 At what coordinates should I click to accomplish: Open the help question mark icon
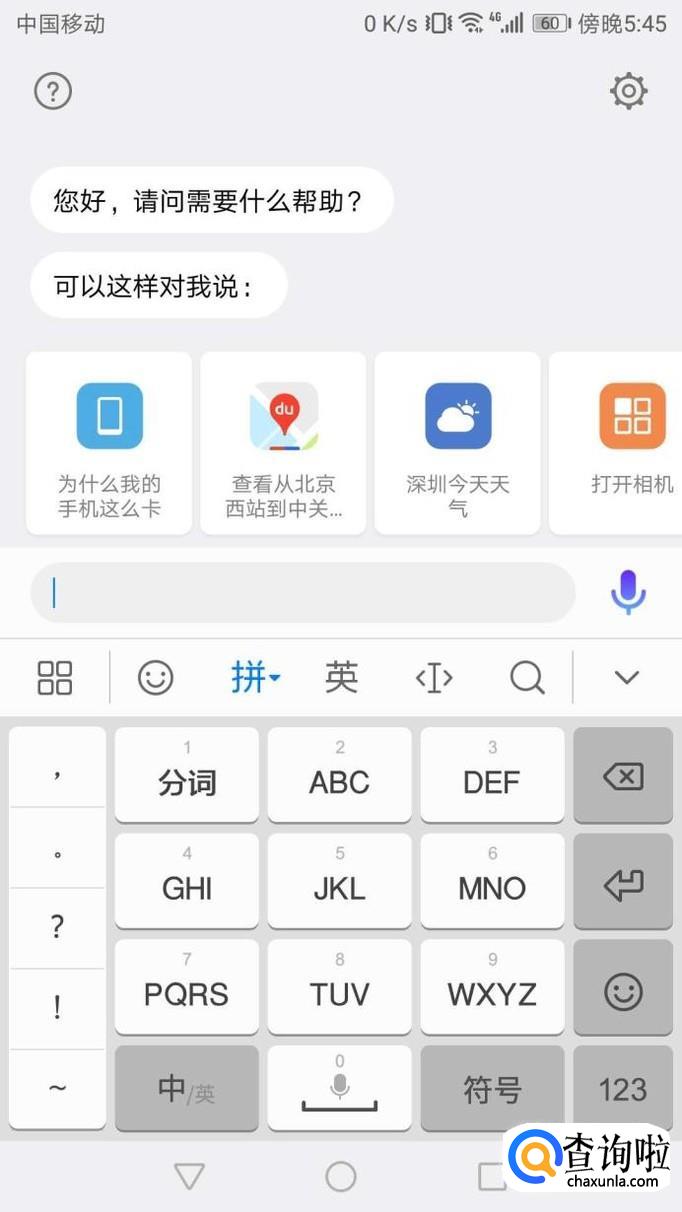(x=53, y=92)
